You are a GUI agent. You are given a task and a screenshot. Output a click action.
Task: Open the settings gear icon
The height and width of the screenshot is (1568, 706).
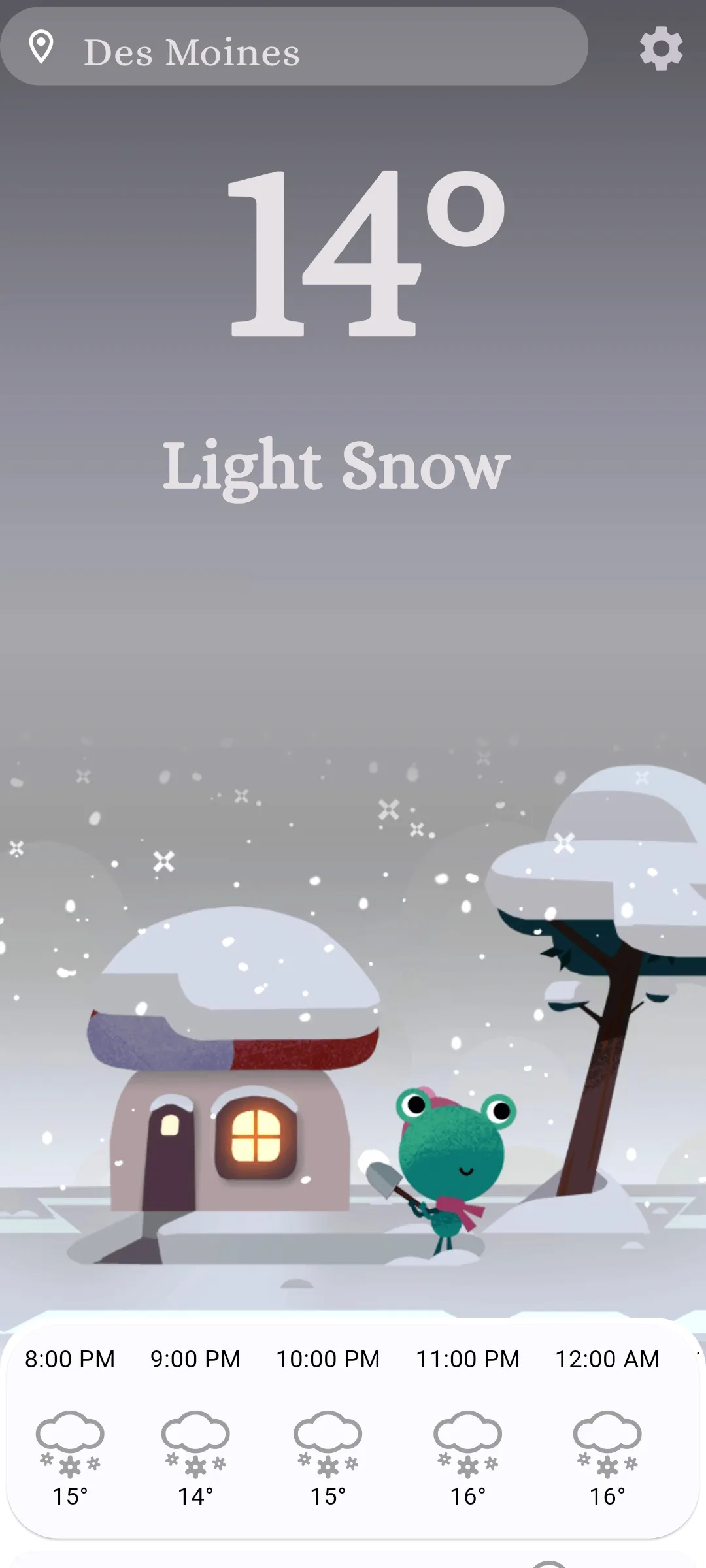[x=660, y=48]
